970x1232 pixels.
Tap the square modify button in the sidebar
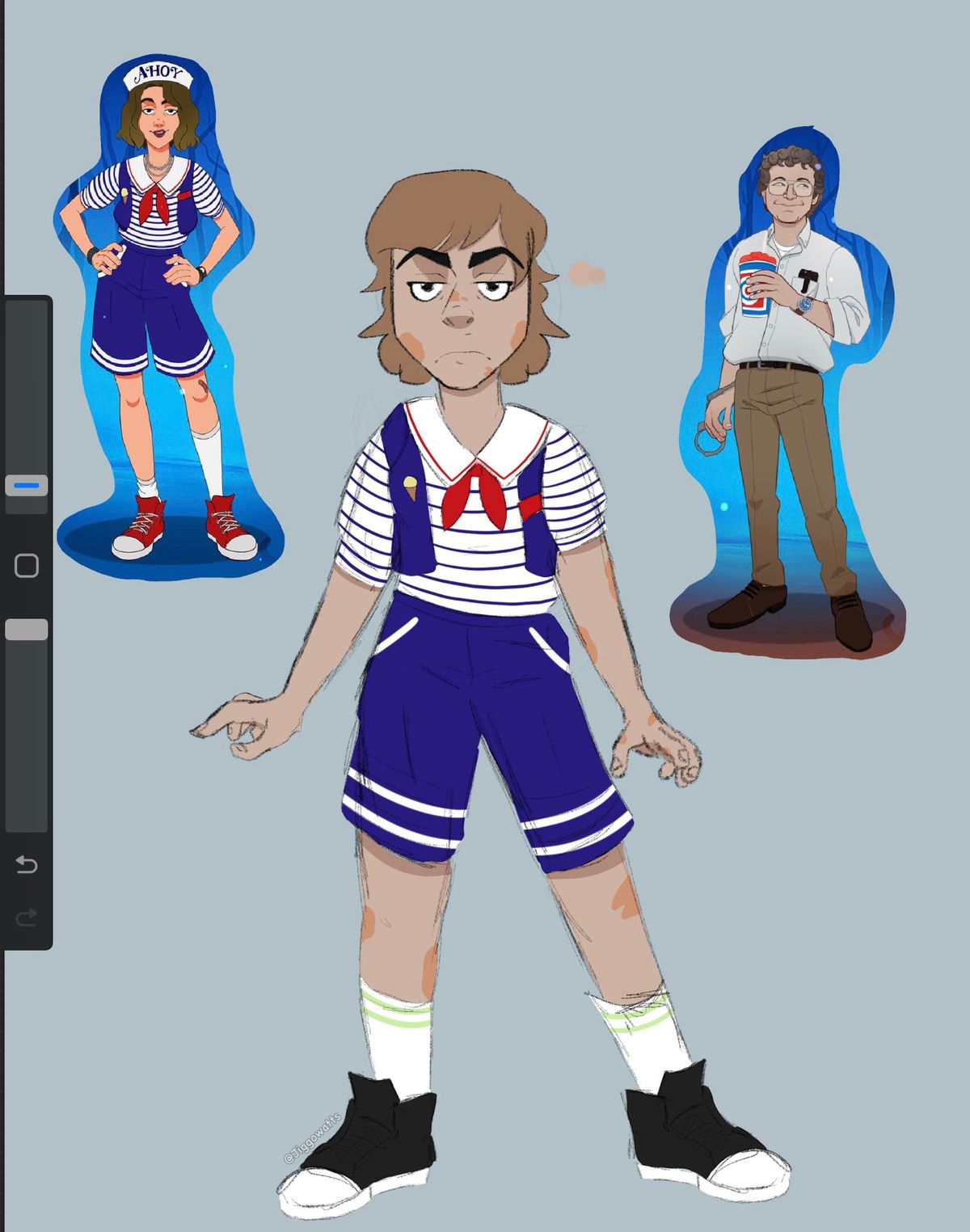27,565
